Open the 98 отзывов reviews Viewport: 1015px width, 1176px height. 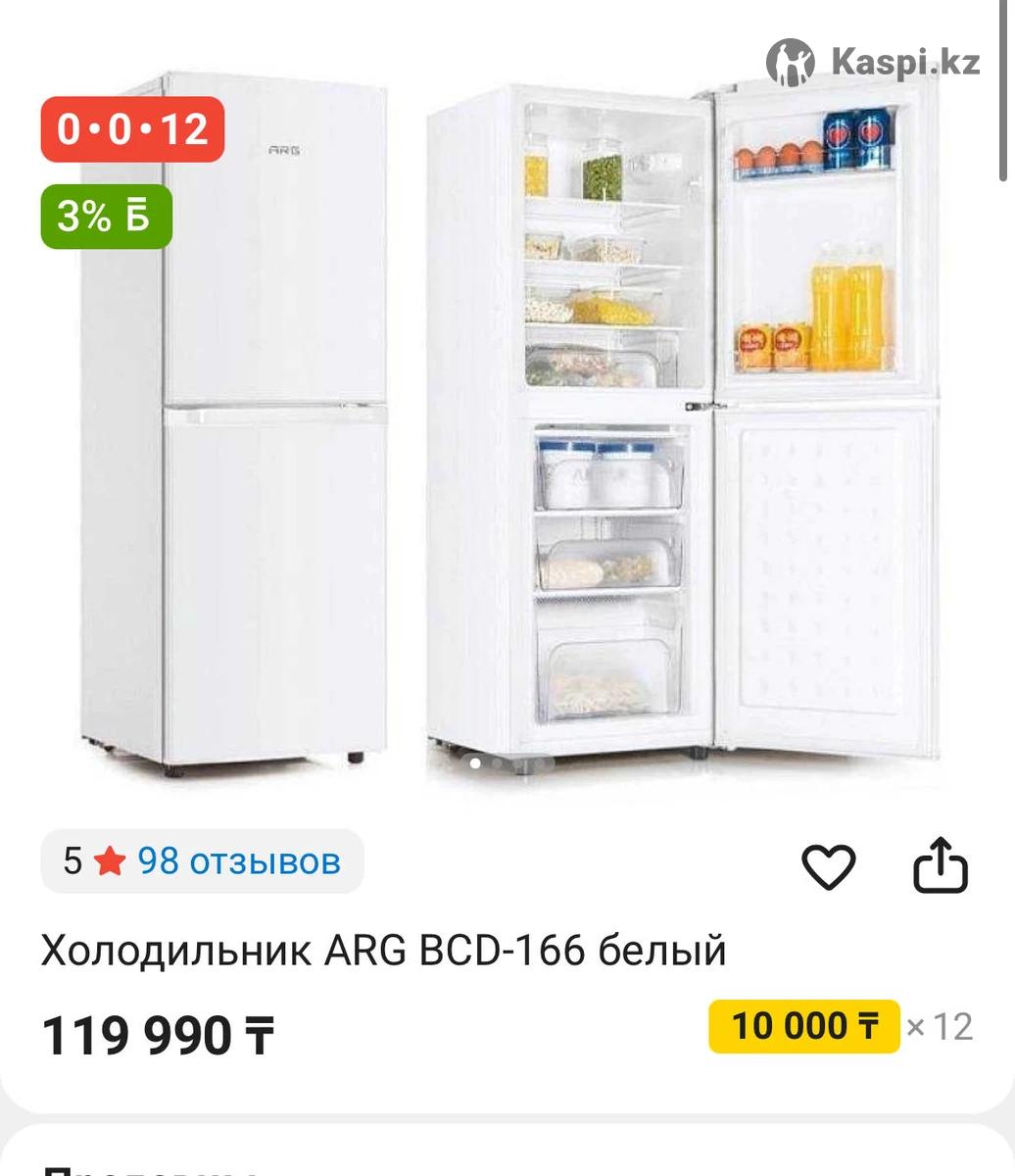[238, 861]
